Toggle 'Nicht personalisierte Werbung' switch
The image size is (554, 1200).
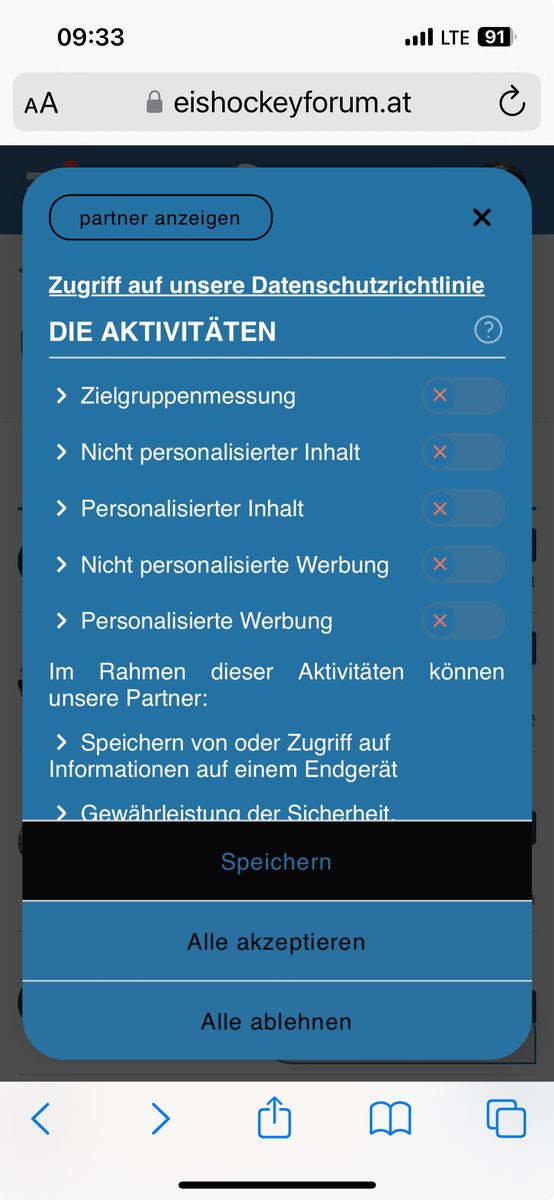[463, 564]
